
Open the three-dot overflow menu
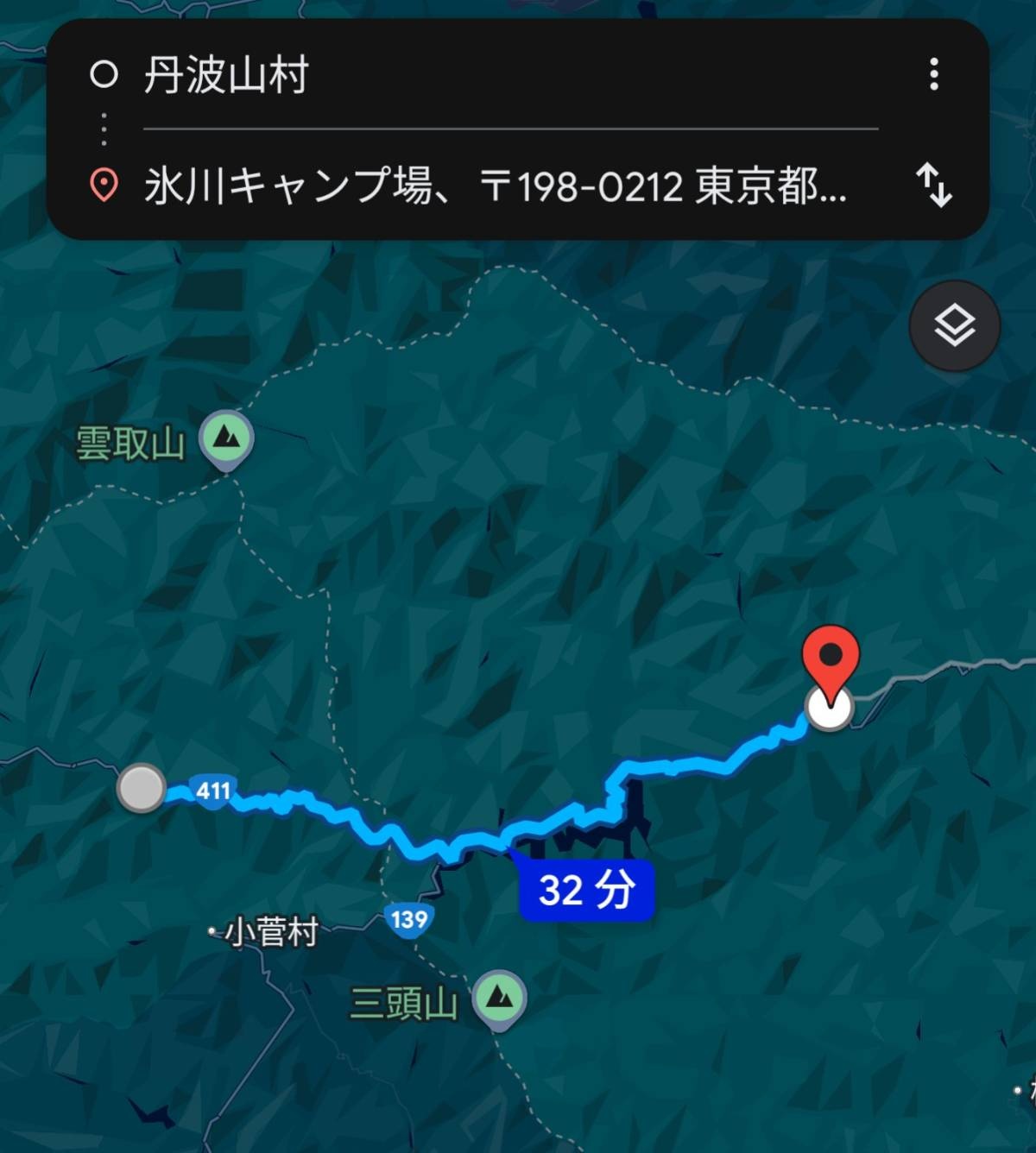tap(933, 74)
